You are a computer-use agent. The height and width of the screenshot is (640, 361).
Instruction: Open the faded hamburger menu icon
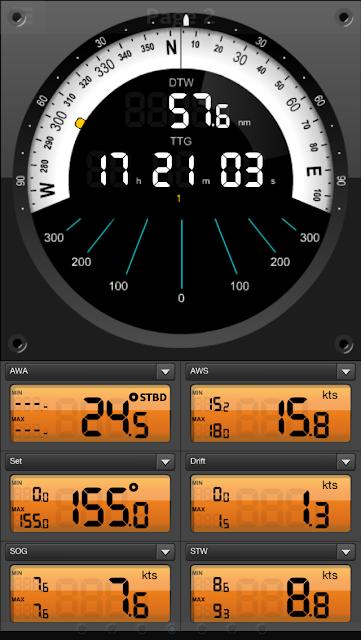click(22, 17)
